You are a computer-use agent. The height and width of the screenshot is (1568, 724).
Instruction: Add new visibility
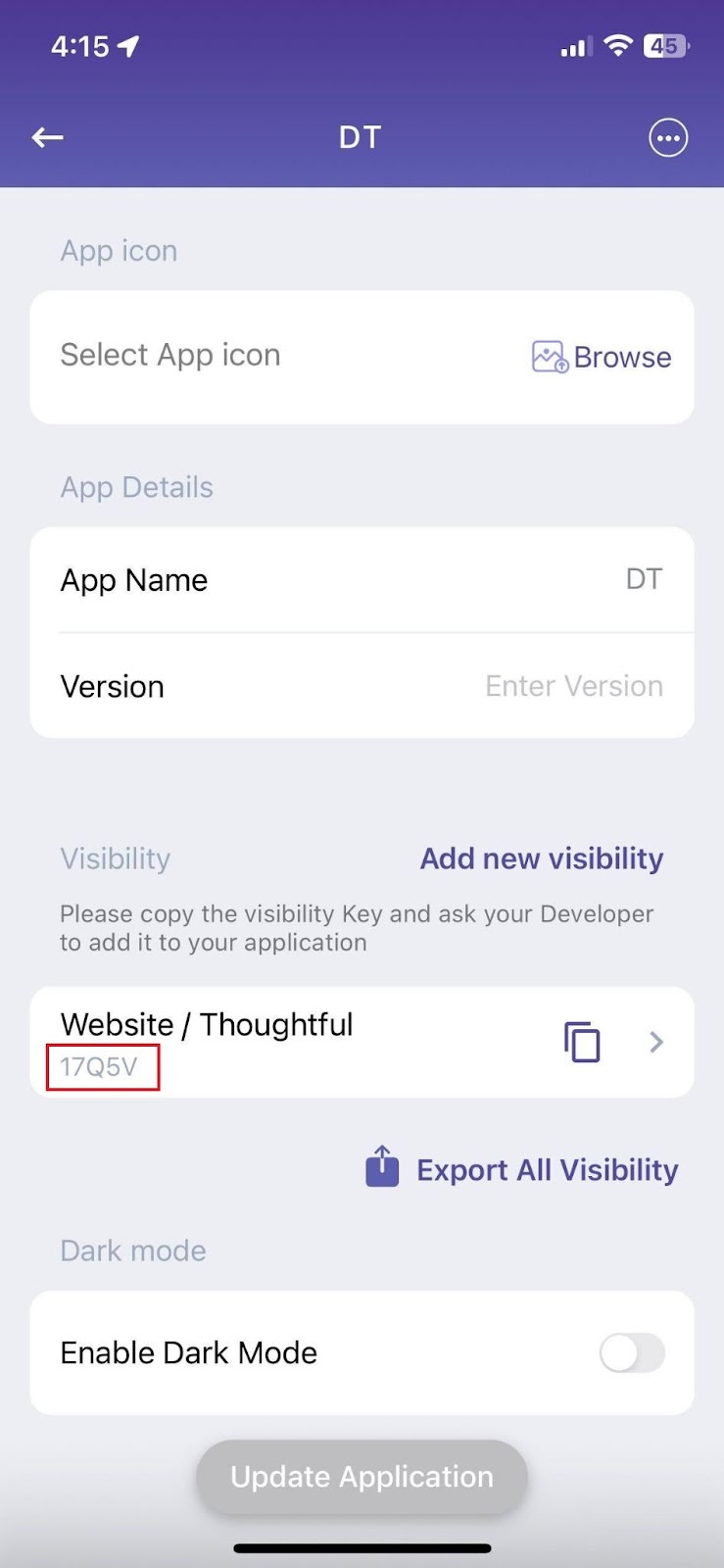point(541,858)
